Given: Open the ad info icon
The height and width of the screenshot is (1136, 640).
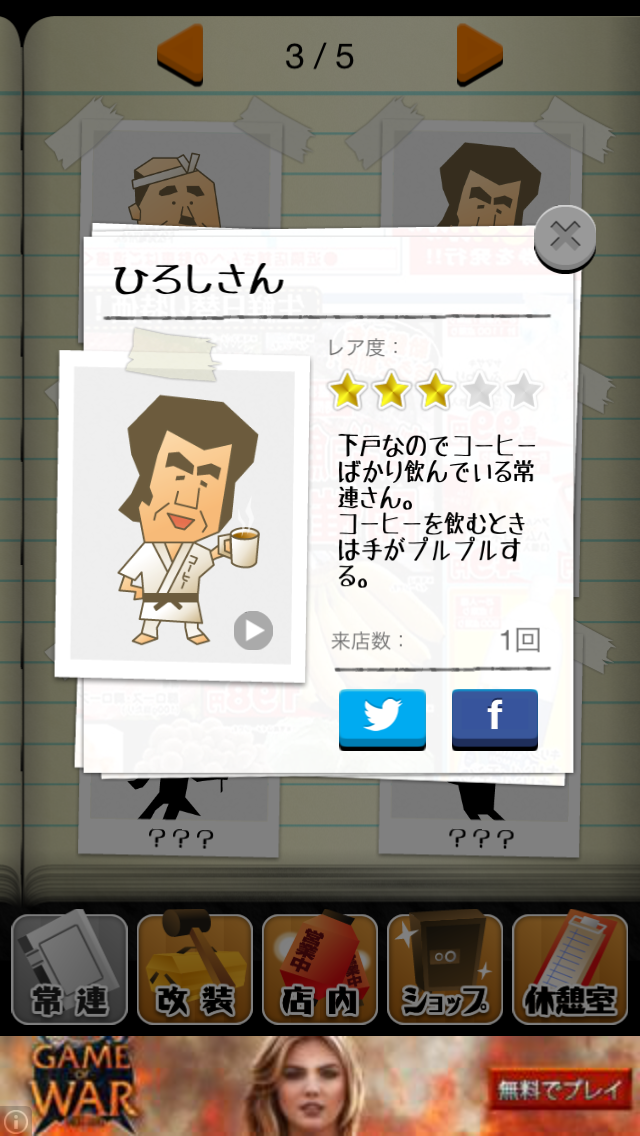Looking at the screenshot, I should tap(14, 1122).
